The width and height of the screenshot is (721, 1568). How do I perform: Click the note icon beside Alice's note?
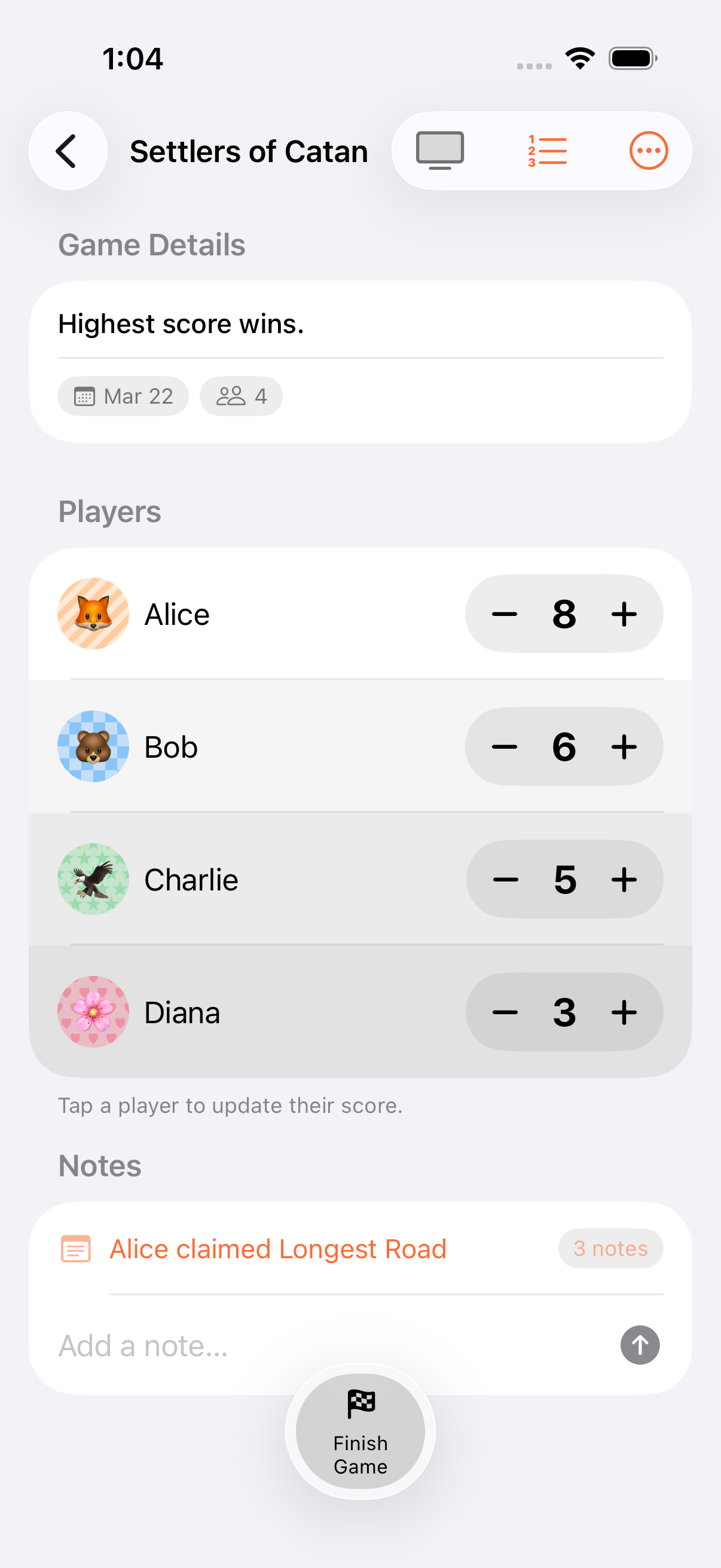(x=75, y=1249)
